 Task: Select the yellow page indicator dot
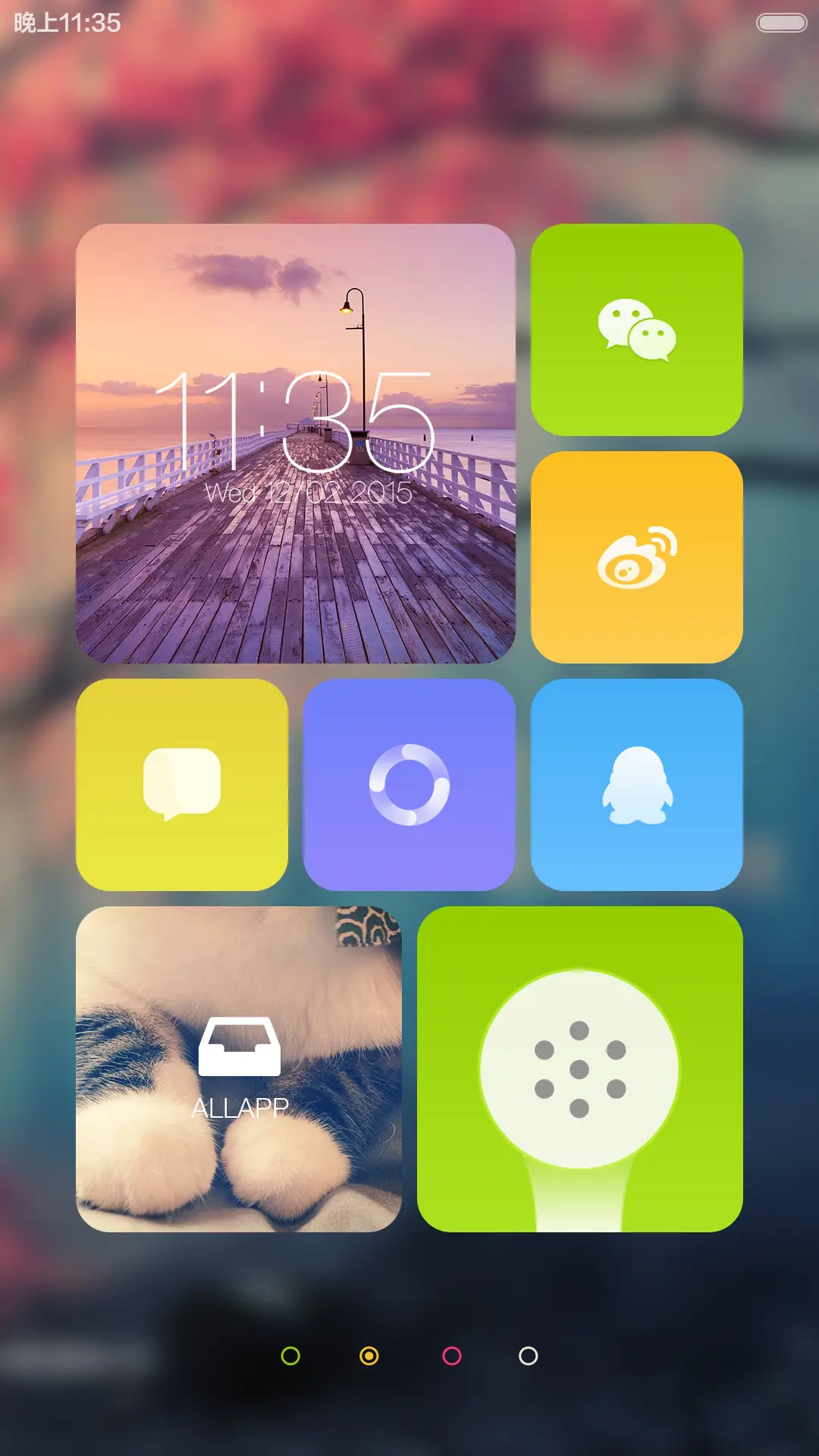(x=369, y=1356)
